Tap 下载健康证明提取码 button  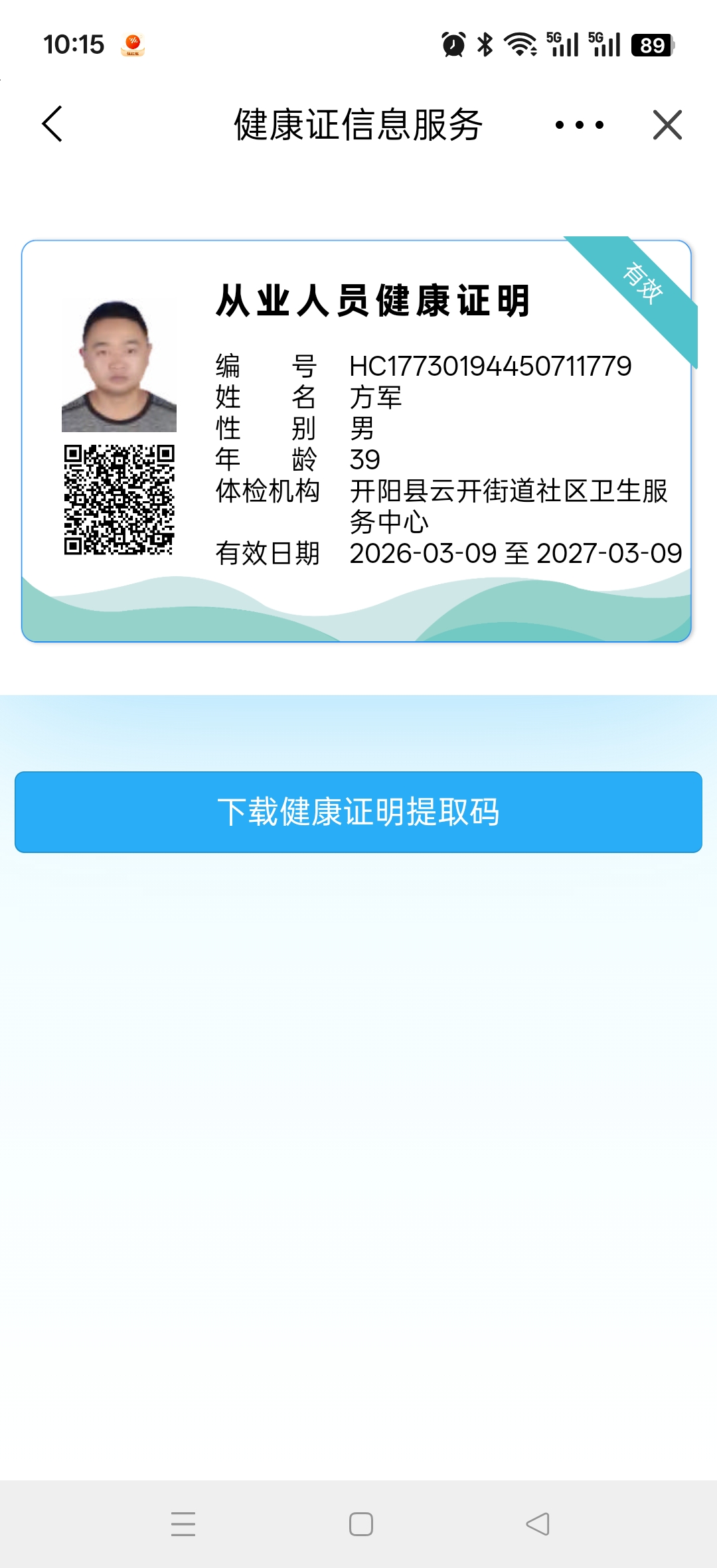(358, 811)
